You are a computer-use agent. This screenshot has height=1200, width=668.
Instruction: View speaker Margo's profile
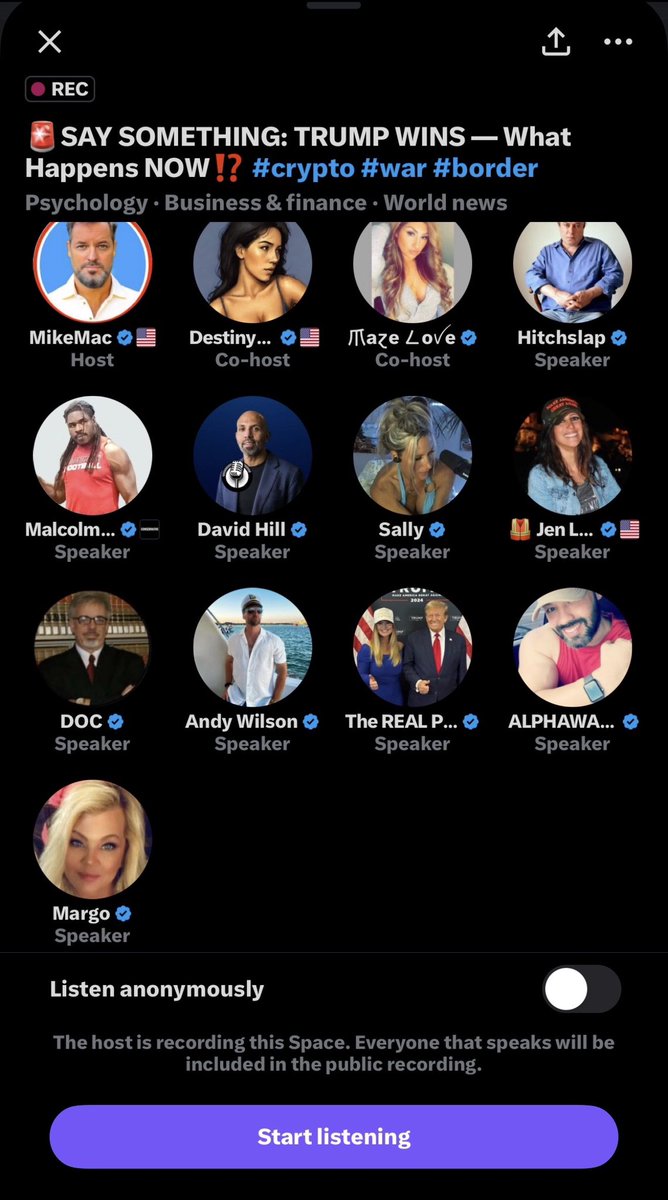click(92, 839)
